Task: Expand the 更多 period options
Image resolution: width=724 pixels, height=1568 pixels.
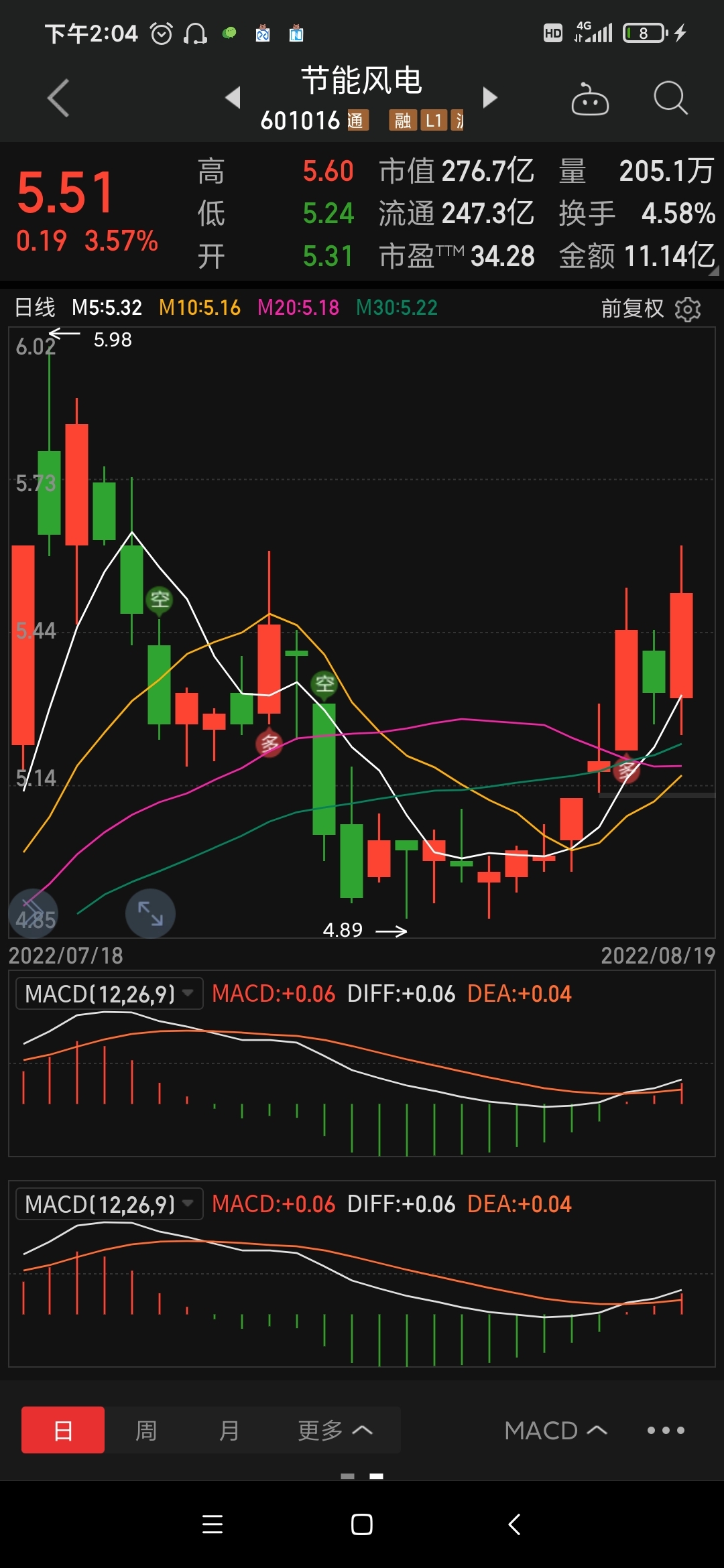Action: [x=335, y=1430]
